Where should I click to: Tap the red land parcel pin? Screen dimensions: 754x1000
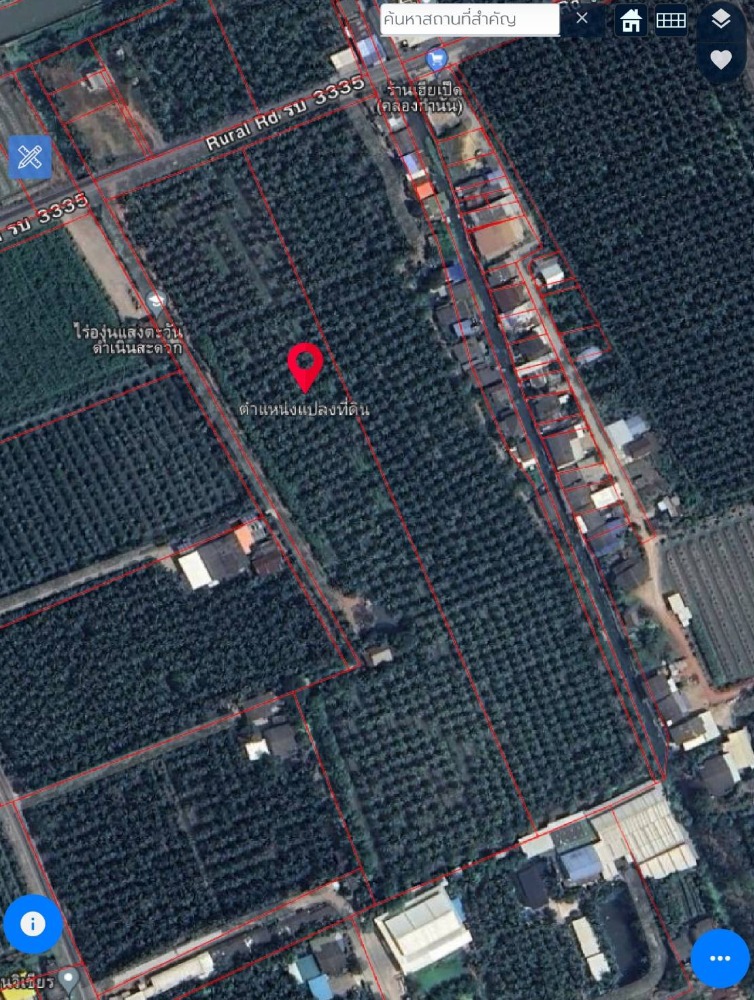(305, 365)
